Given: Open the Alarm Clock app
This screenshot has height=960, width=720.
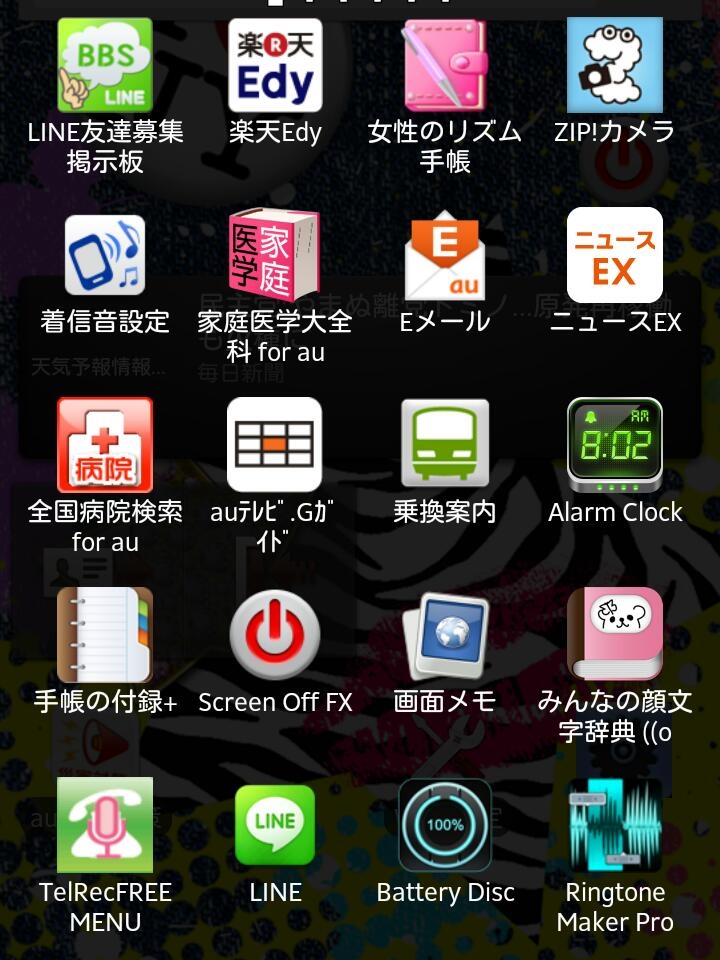Looking at the screenshot, I should pyautogui.click(x=615, y=445).
